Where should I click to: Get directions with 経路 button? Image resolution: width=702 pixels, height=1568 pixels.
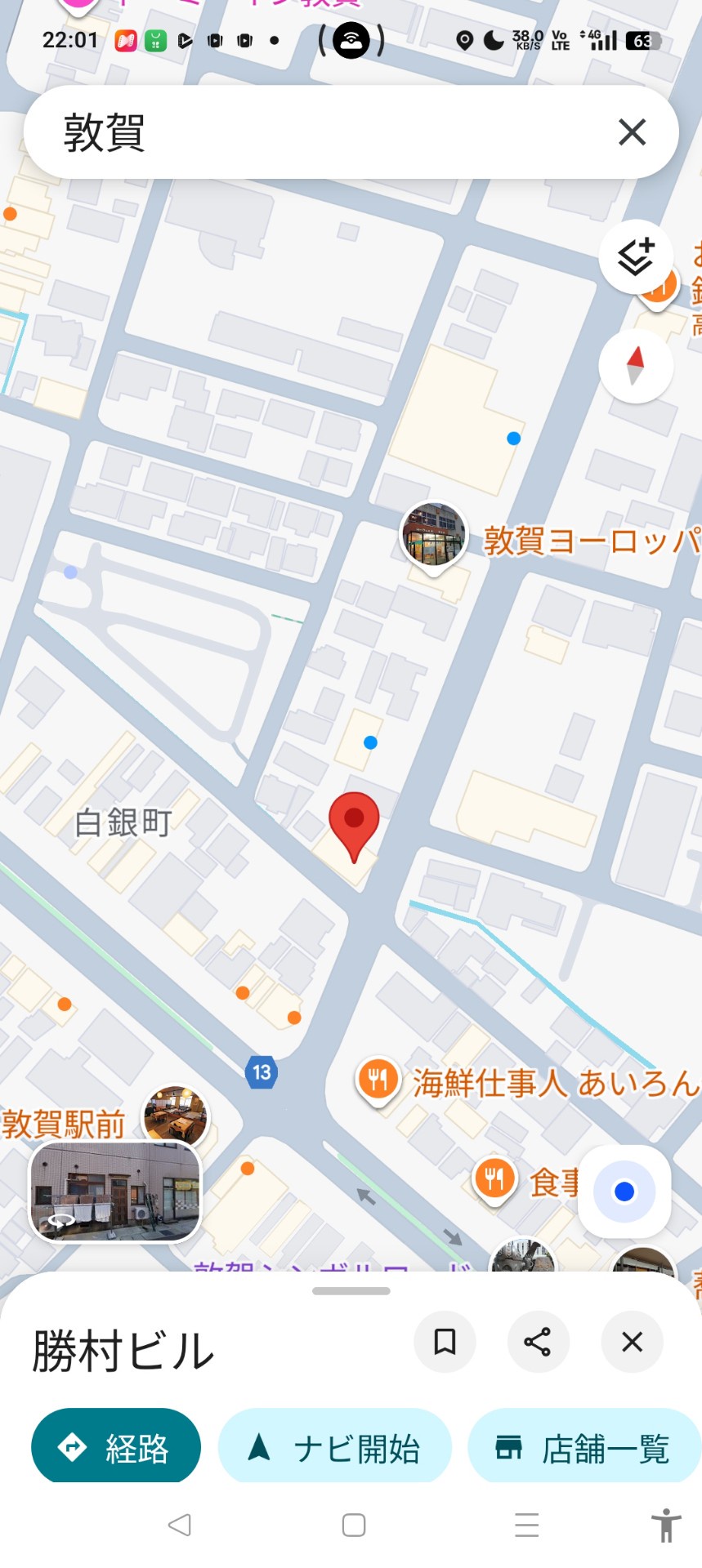click(116, 1448)
